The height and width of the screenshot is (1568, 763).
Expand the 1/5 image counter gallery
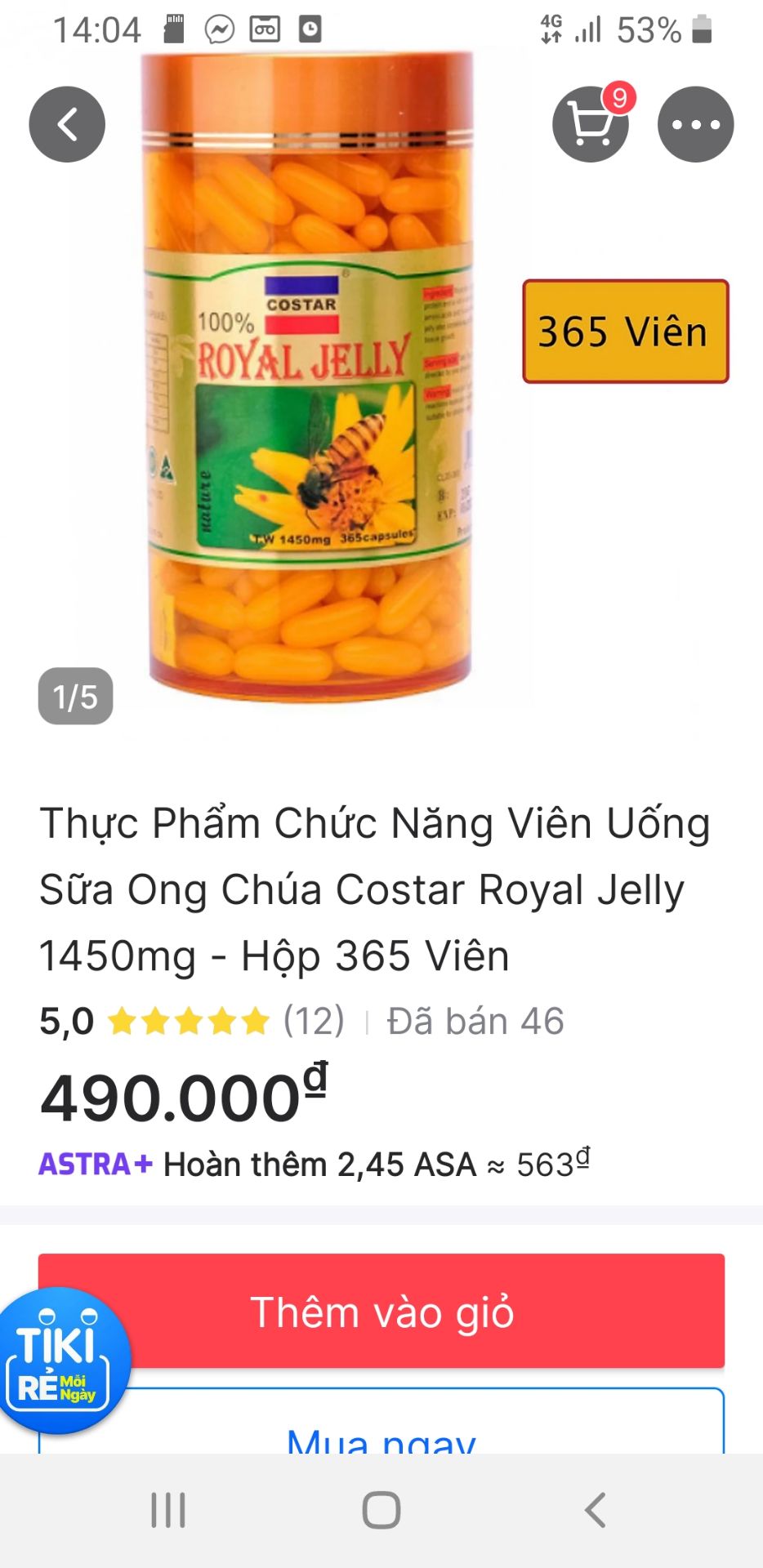(74, 696)
